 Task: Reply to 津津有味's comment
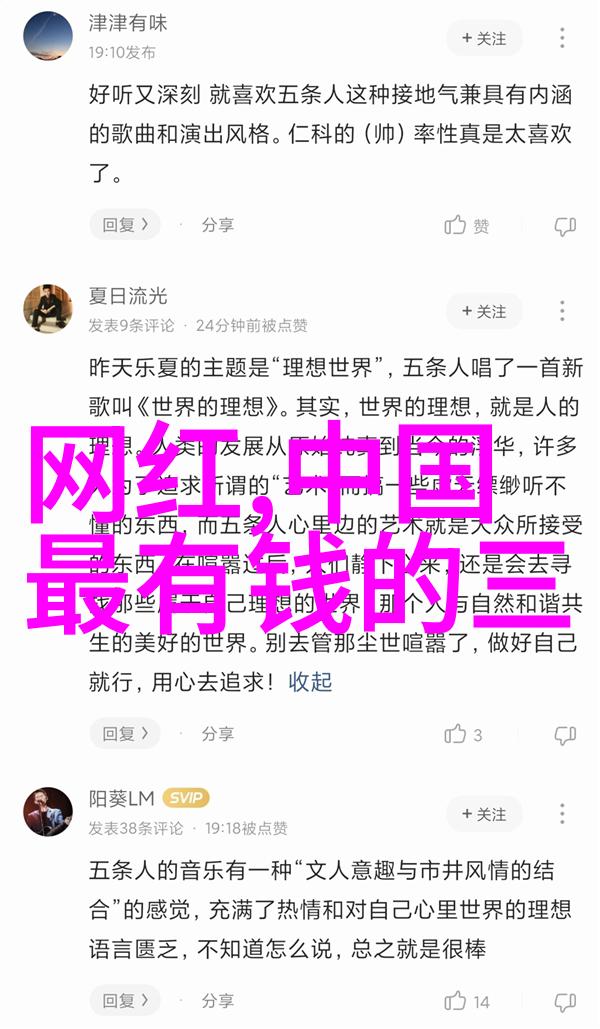pyautogui.click(x=125, y=225)
